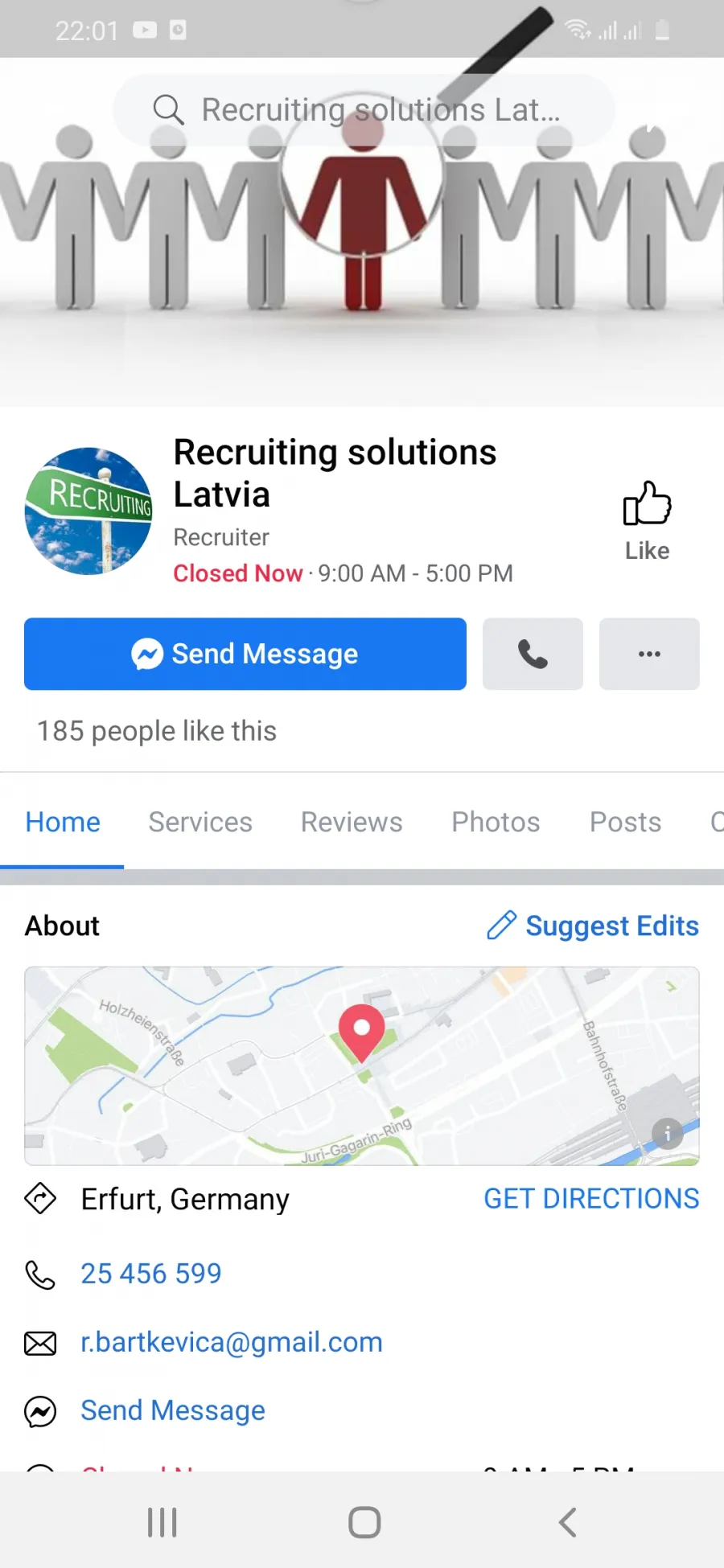Tap the Send Message link under About
This screenshot has width=724, height=1568.
173,1410
